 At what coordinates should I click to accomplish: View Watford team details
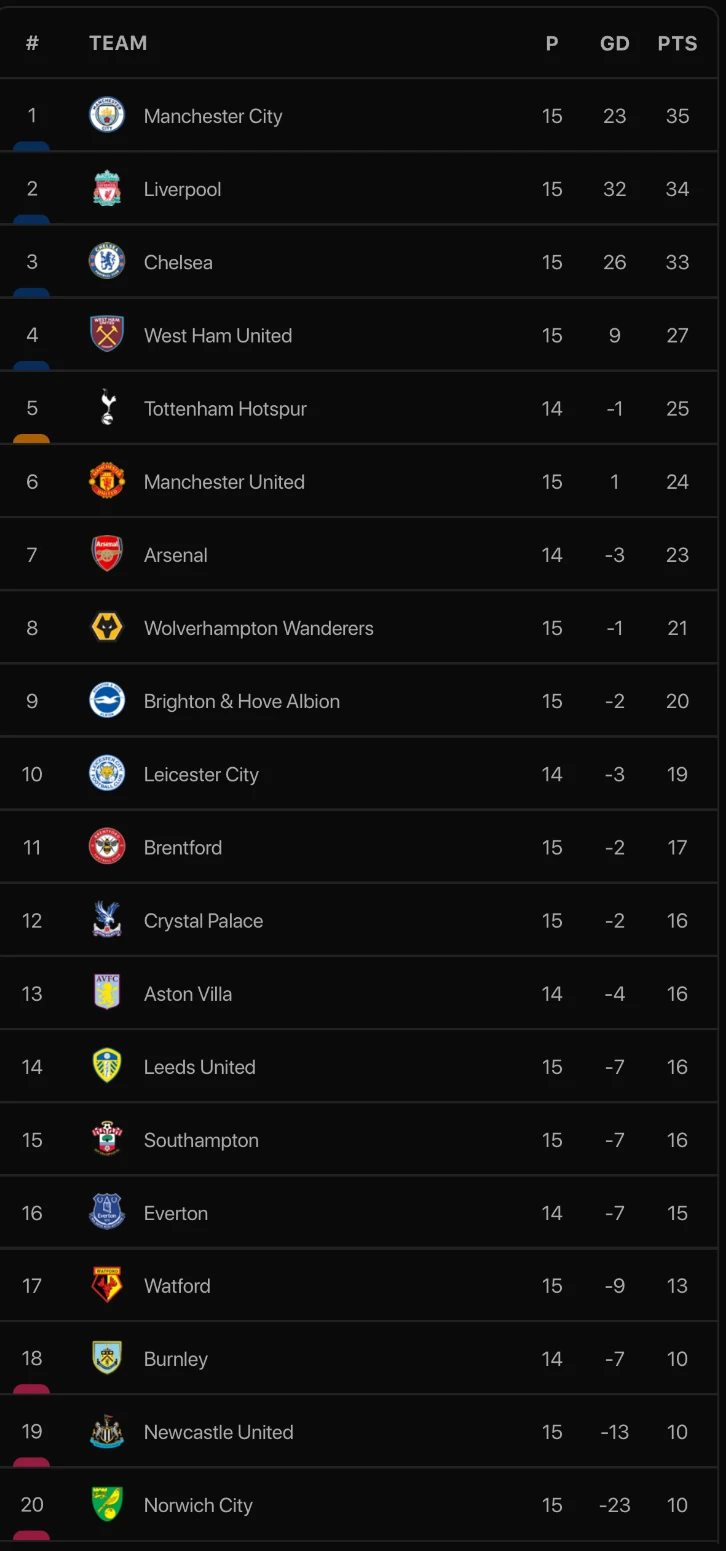[177, 1286]
